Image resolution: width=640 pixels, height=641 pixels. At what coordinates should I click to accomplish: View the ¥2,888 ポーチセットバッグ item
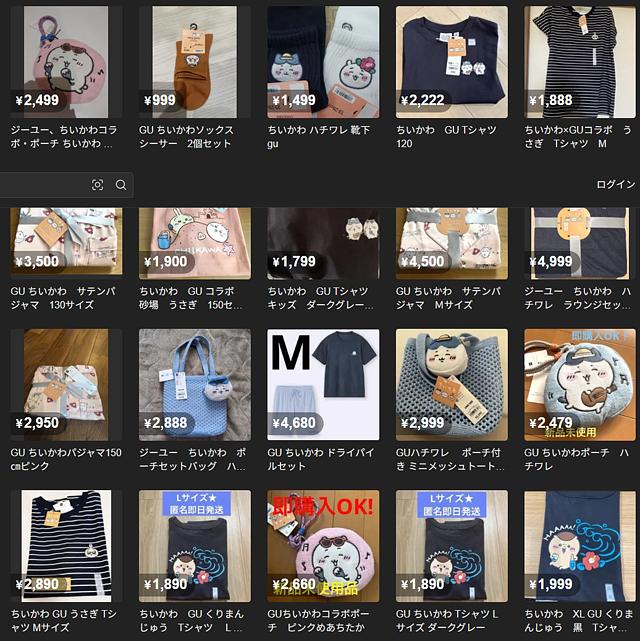[194, 385]
